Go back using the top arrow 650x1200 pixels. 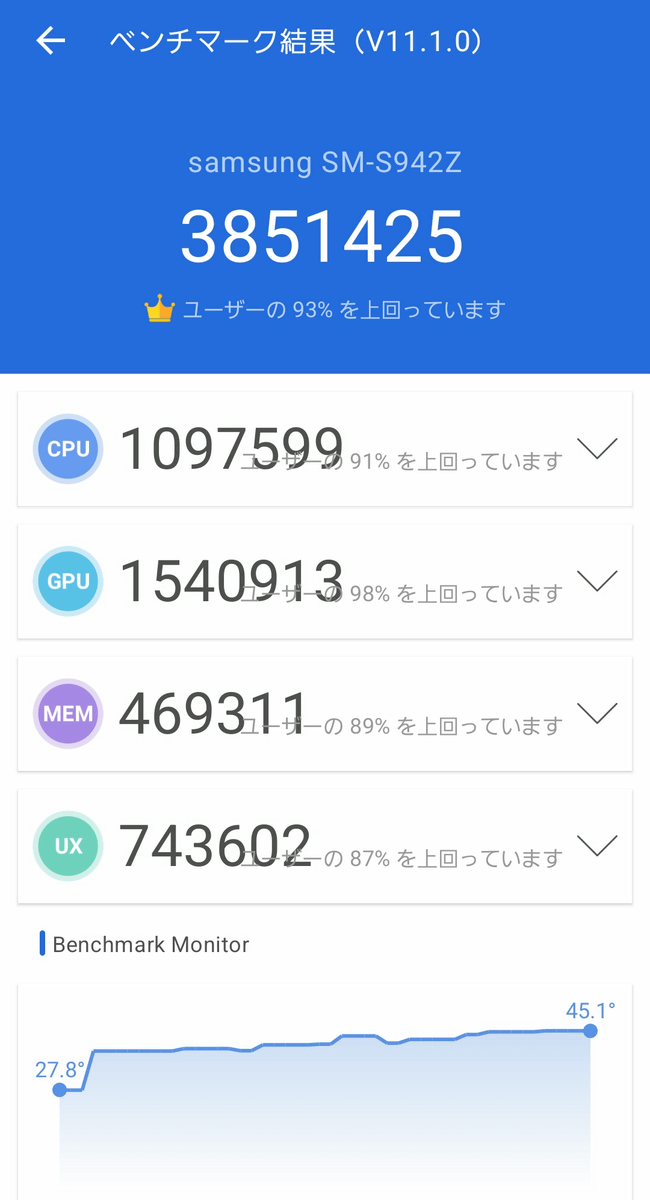coord(50,41)
